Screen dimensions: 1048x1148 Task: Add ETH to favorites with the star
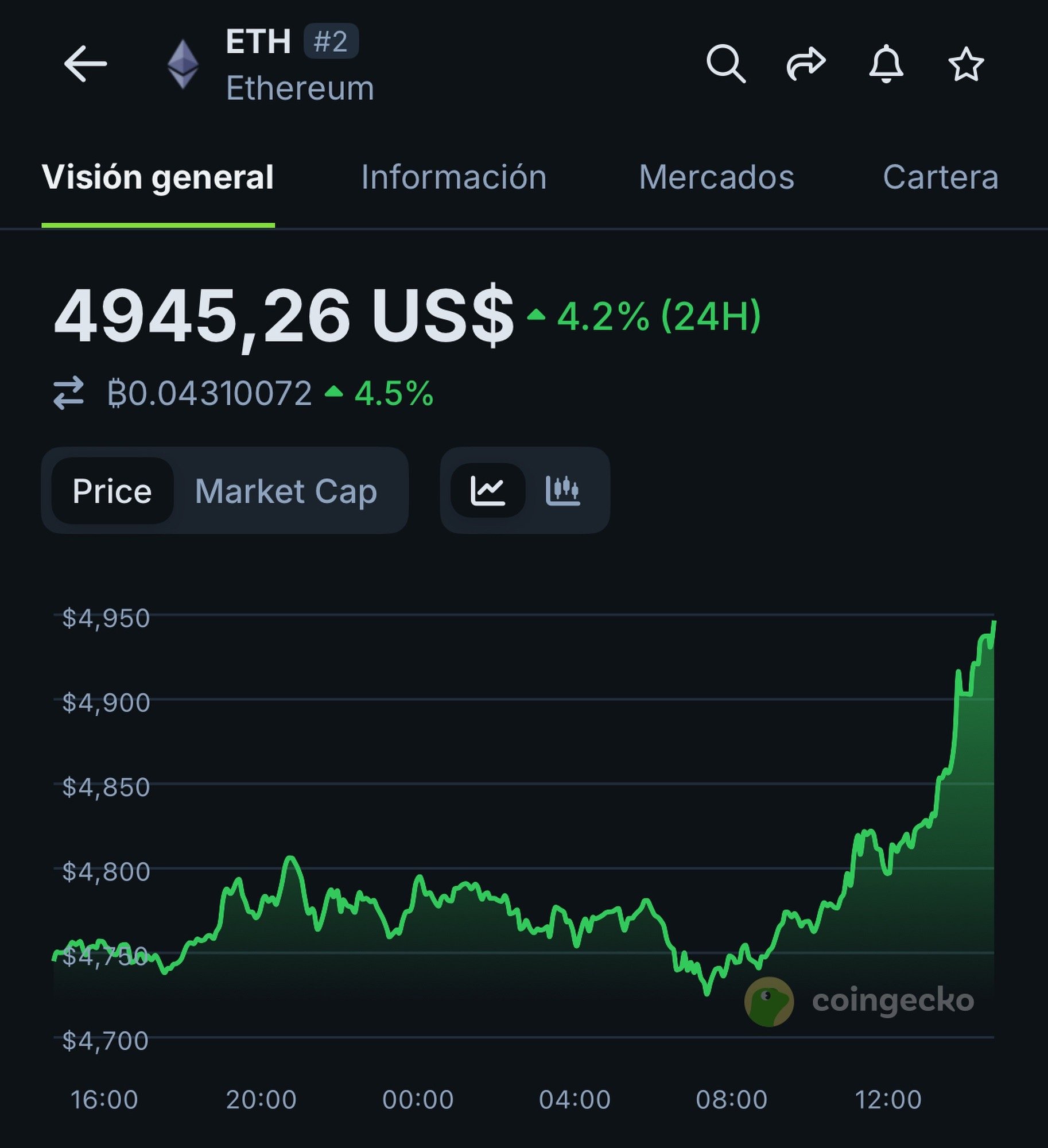pos(966,64)
